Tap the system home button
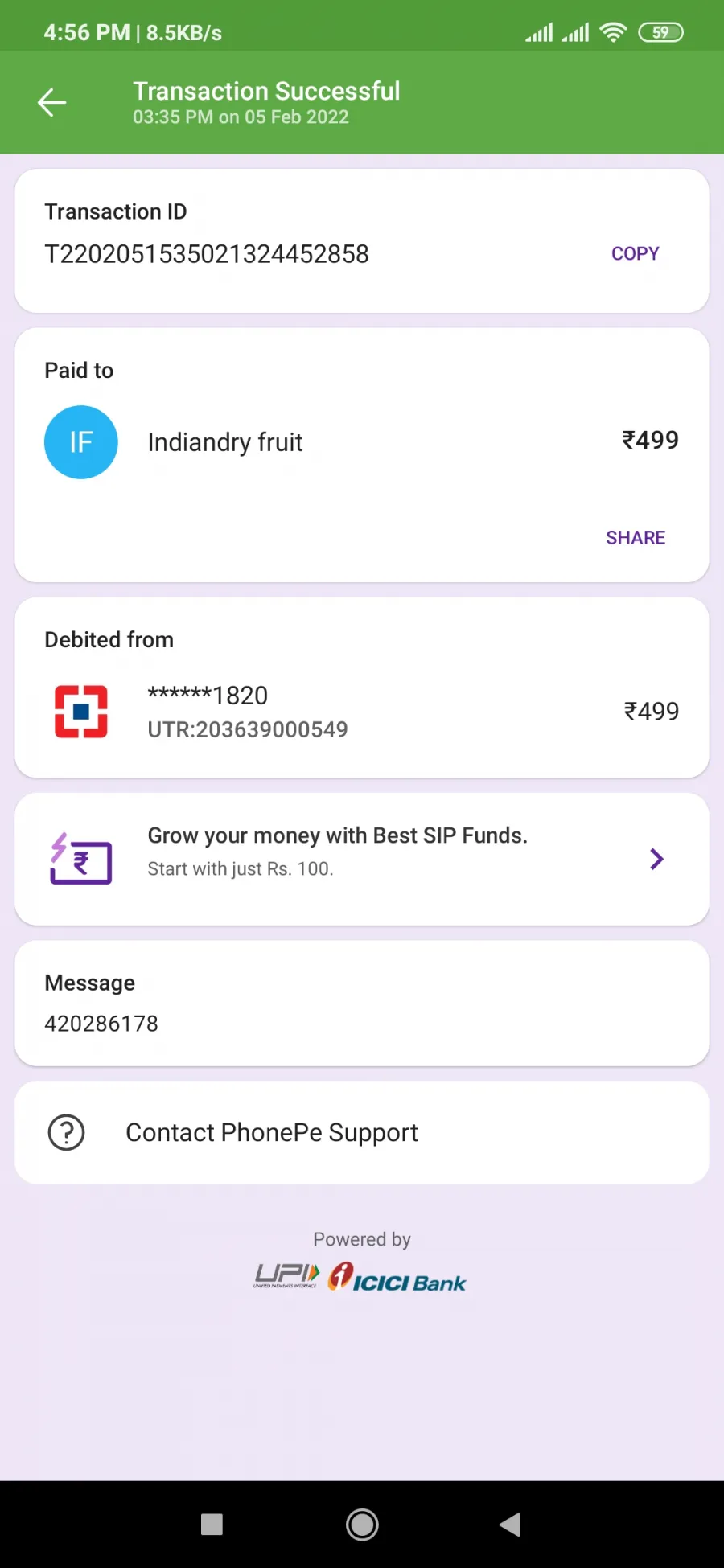Viewport: 724px width, 1568px height. (362, 1525)
